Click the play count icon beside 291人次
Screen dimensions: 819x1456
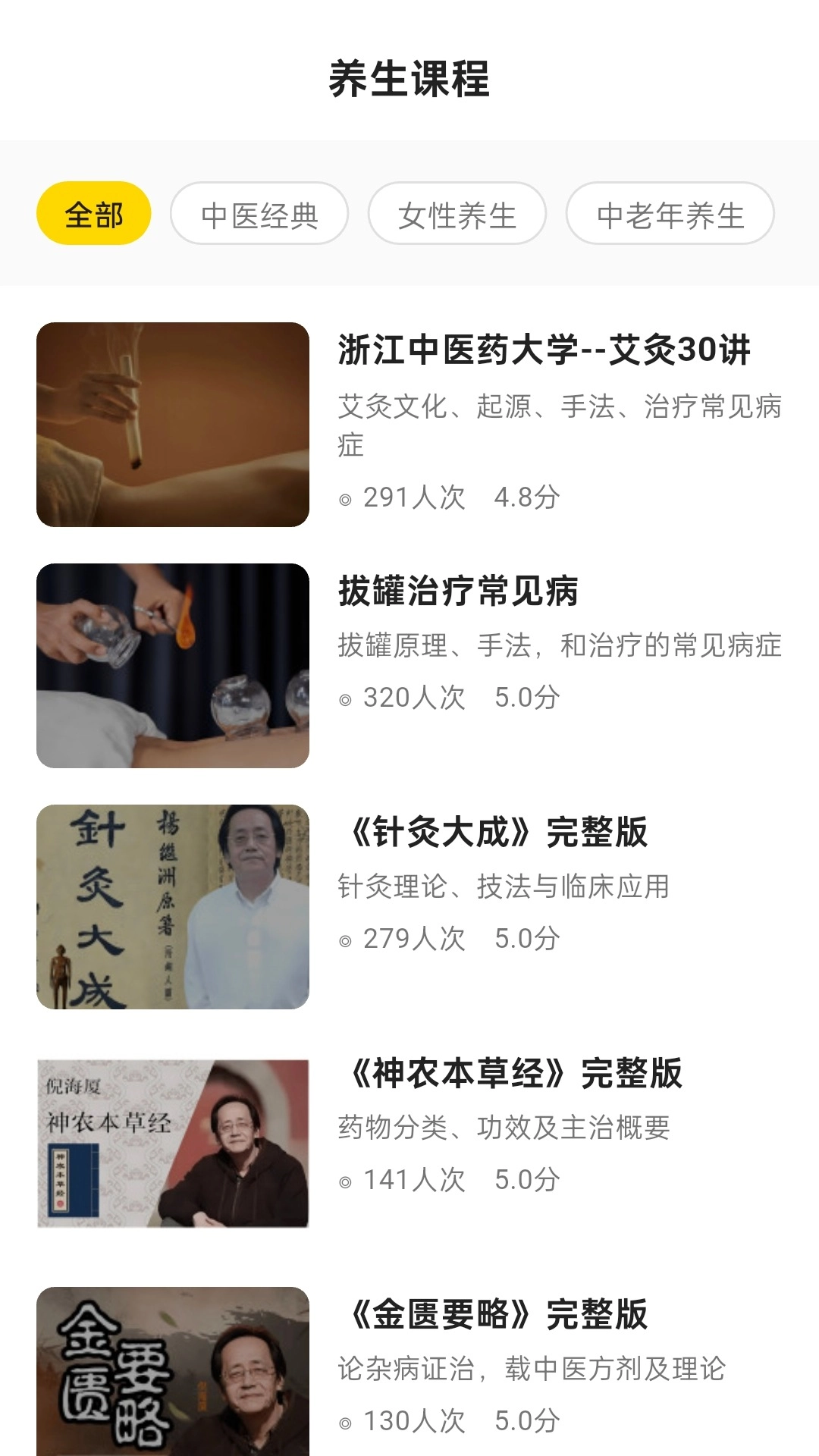click(346, 499)
